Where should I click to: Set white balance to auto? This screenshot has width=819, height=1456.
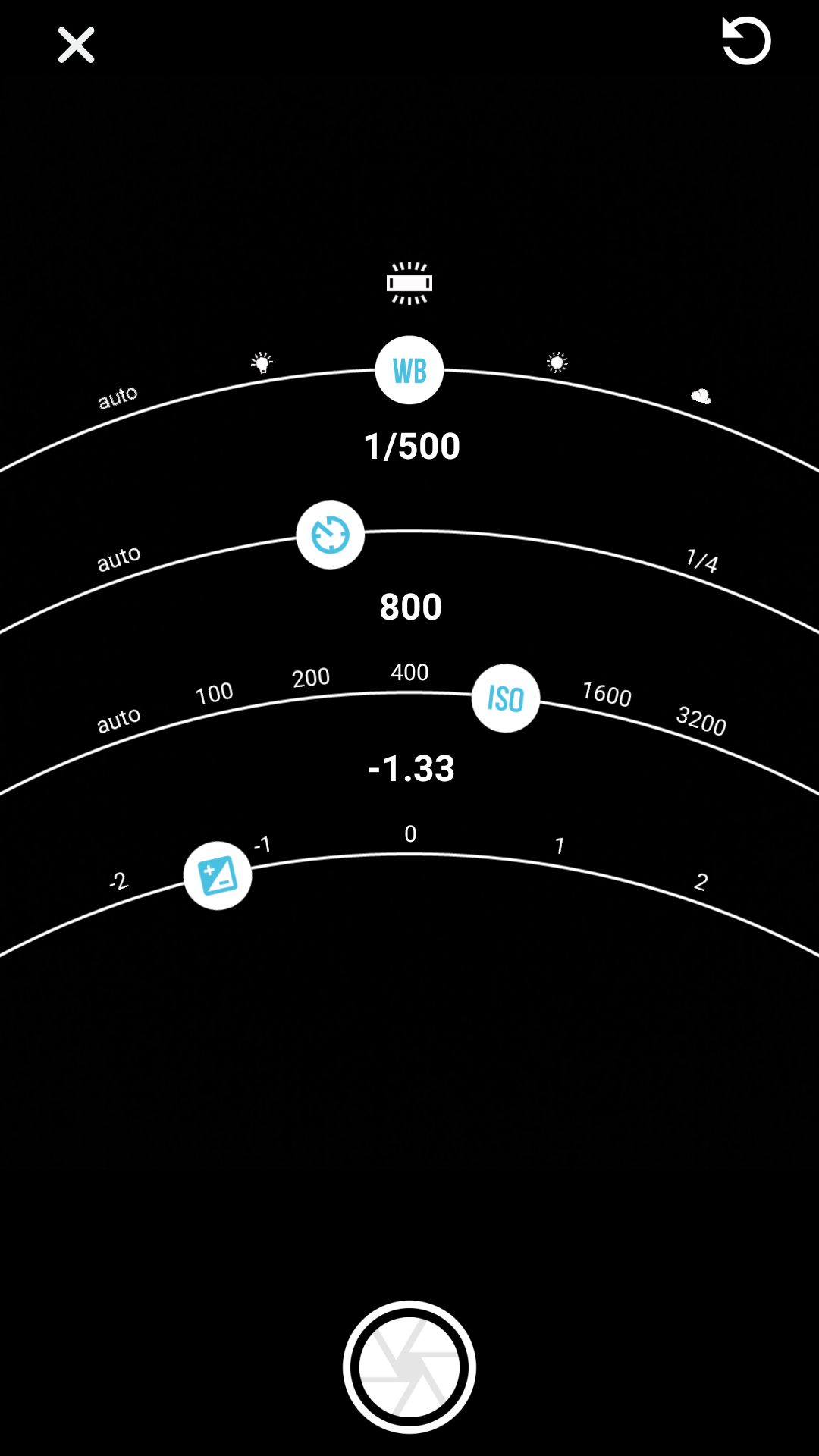point(118,397)
